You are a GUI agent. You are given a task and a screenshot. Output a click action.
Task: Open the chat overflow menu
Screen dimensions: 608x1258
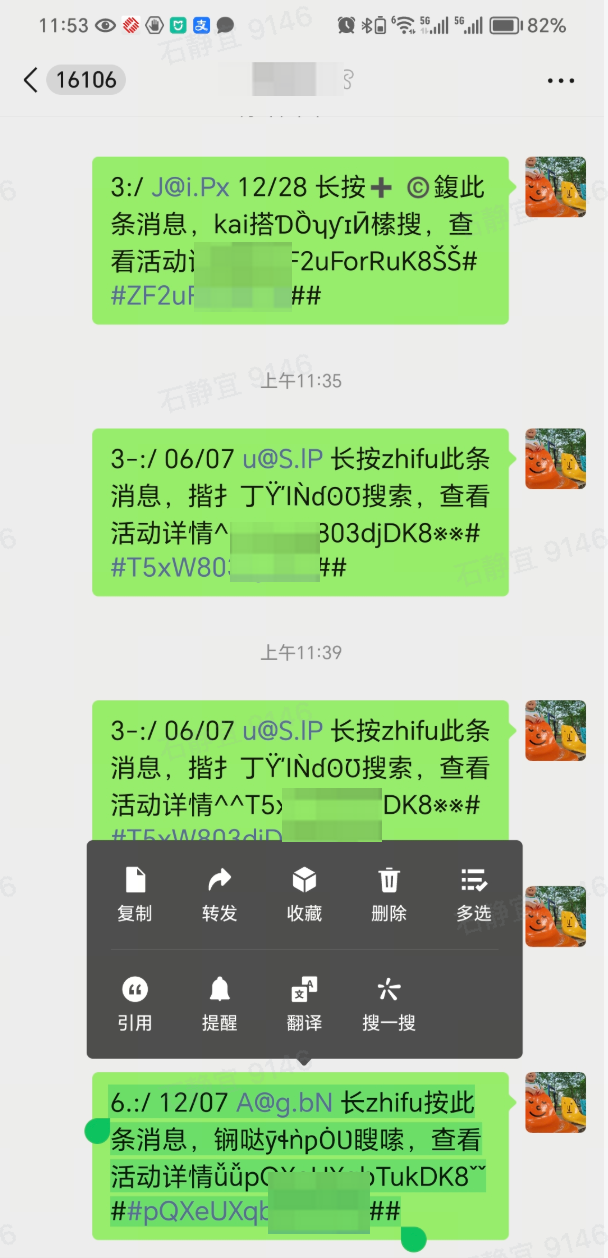[560, 80]
